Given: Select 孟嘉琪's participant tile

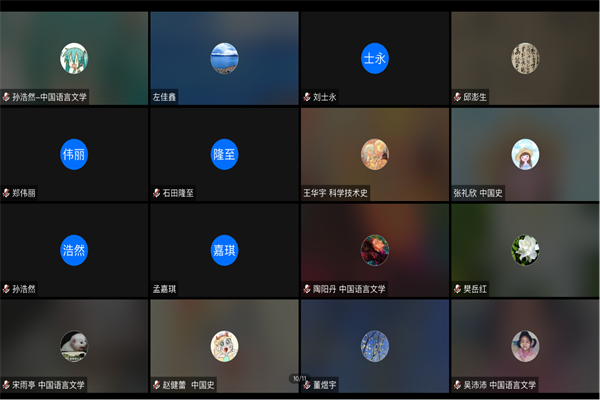Looking at the screenshot, I should point(224,250).
